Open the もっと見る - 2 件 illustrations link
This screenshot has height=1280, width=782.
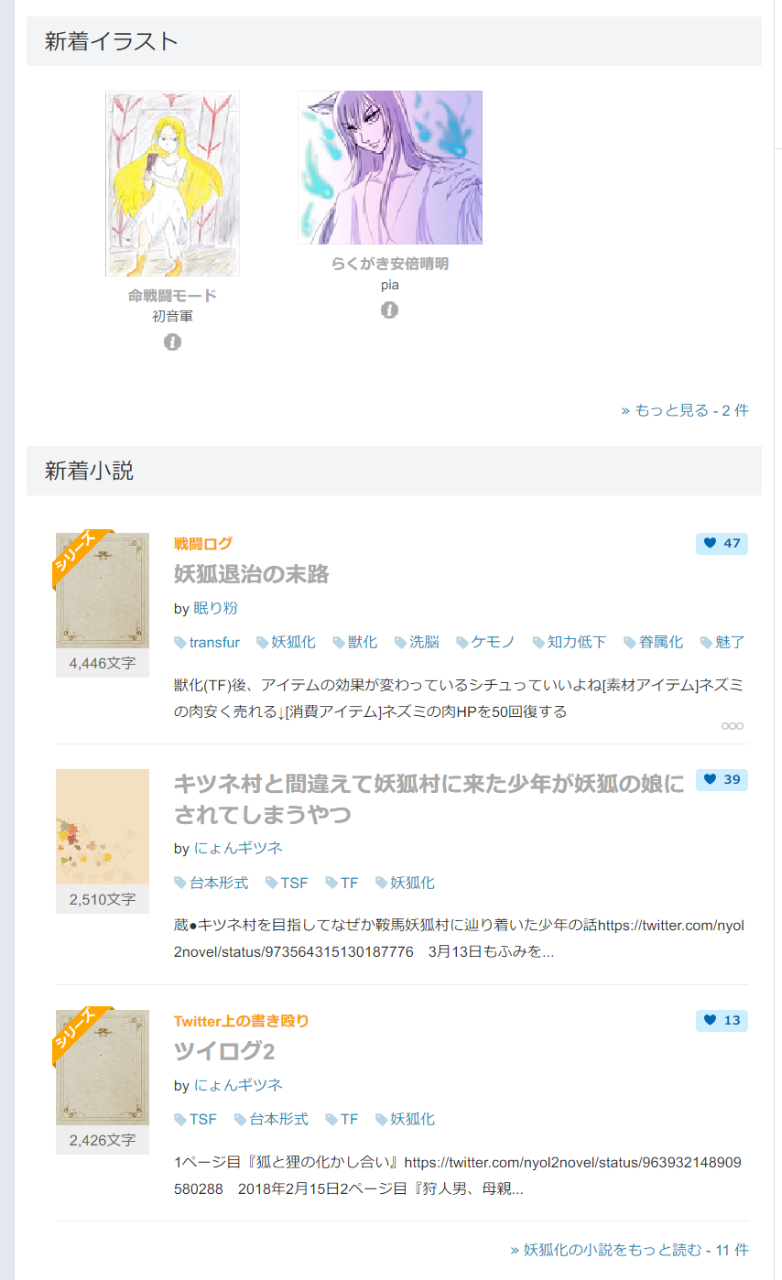684,410
